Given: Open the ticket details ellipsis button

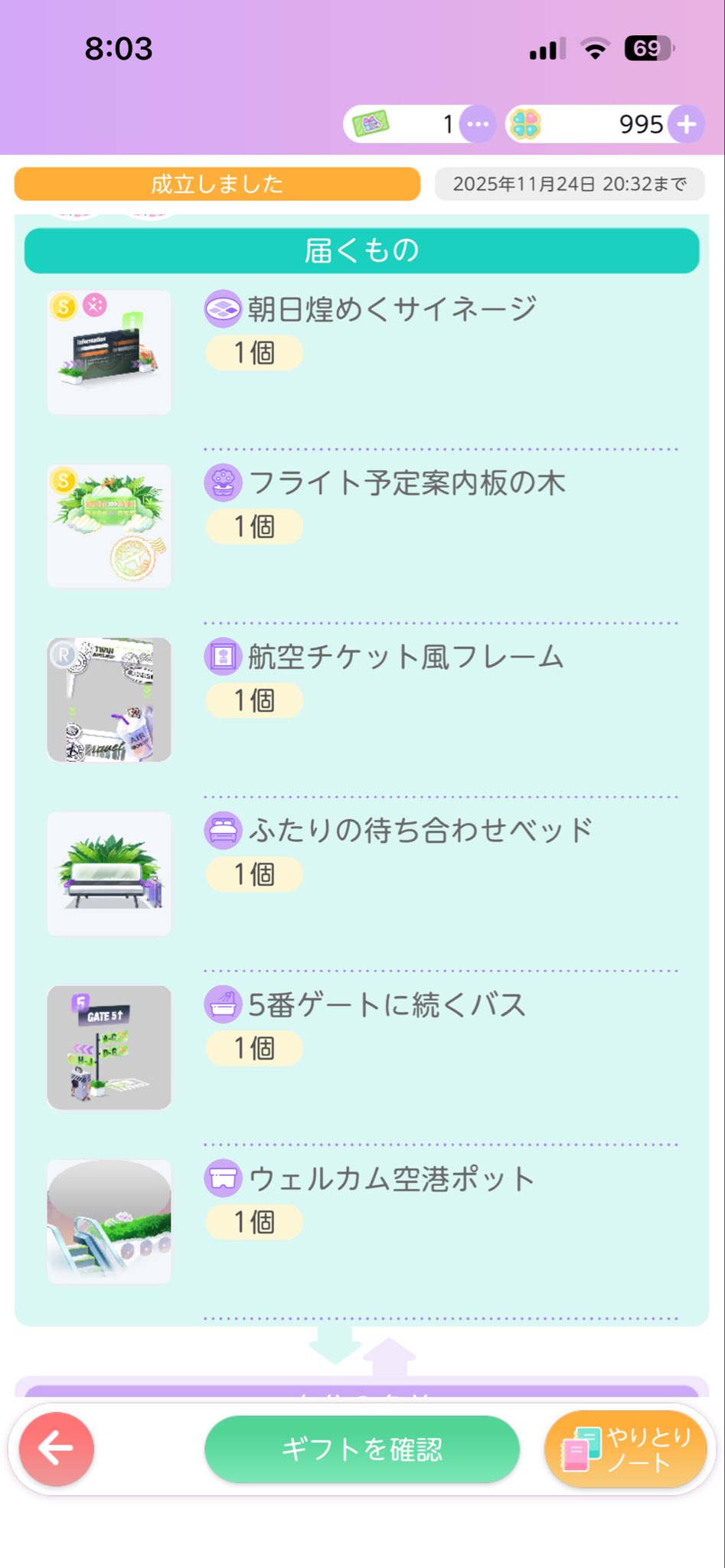Looking at the screenshot, I should click(478, 124).
